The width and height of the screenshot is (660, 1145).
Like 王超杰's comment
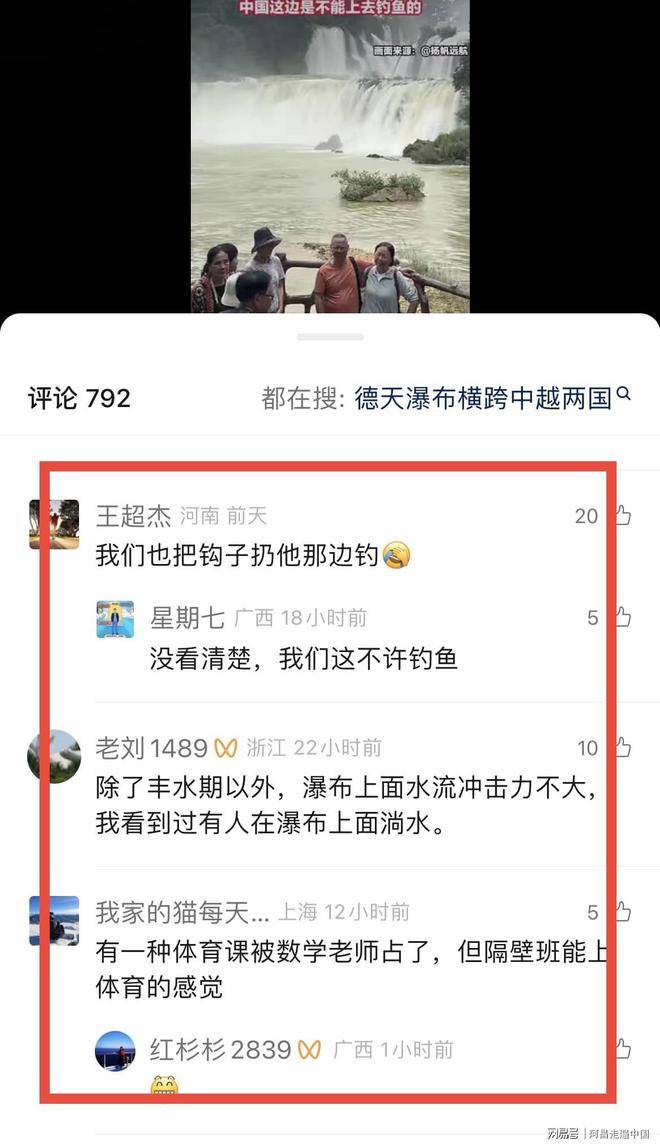pyautogui.click(x=622, y=516)
